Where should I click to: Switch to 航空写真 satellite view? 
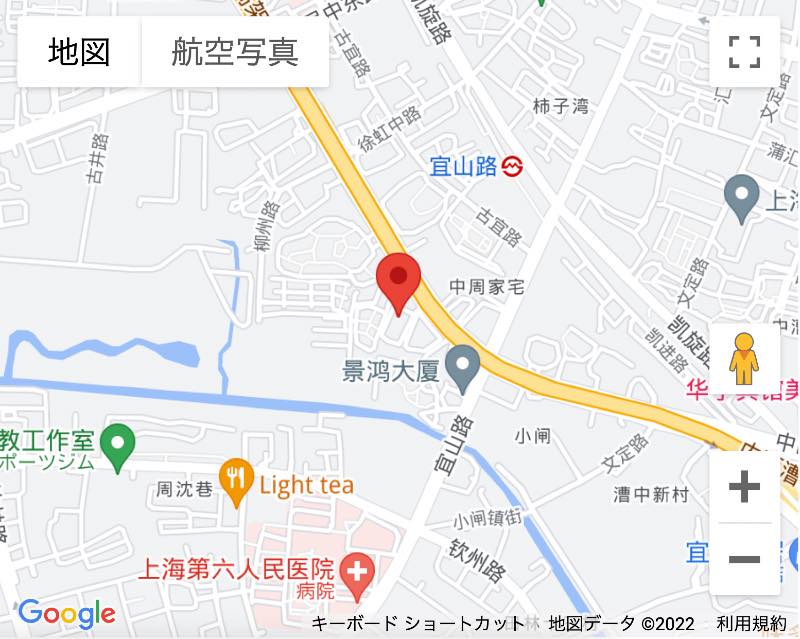coord(235,52)
